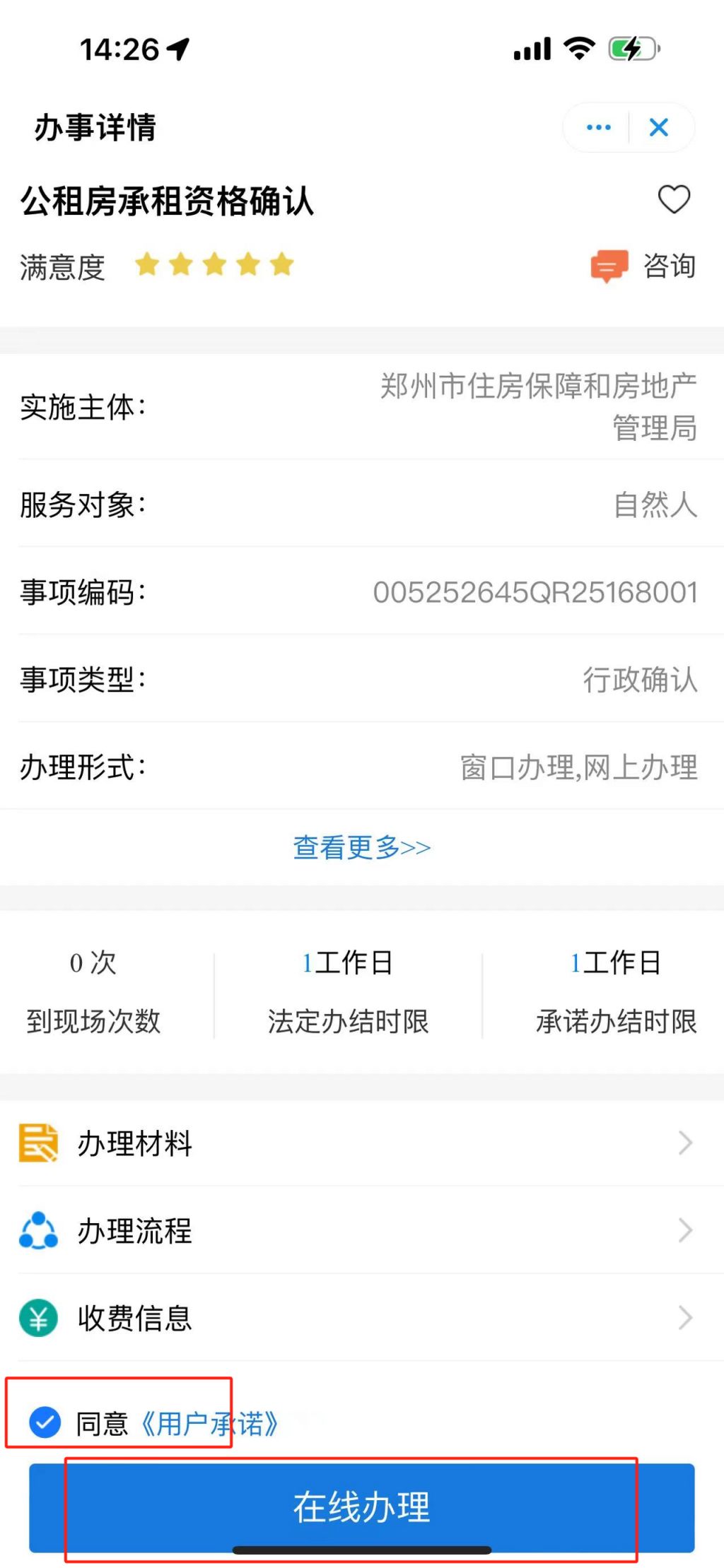Screen dimensions: 724x1568
Task: Open 咨询 consultation
Action: [643, 266]
